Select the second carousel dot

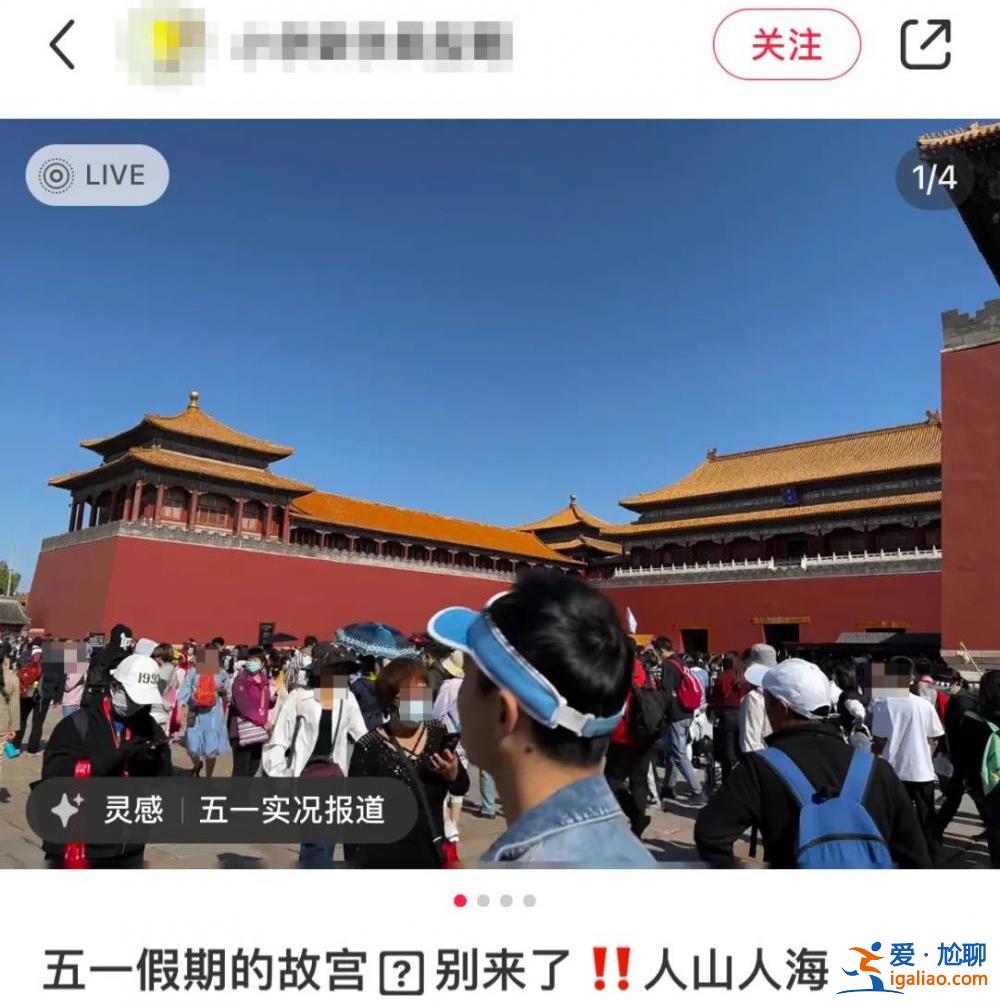(482, 901)
